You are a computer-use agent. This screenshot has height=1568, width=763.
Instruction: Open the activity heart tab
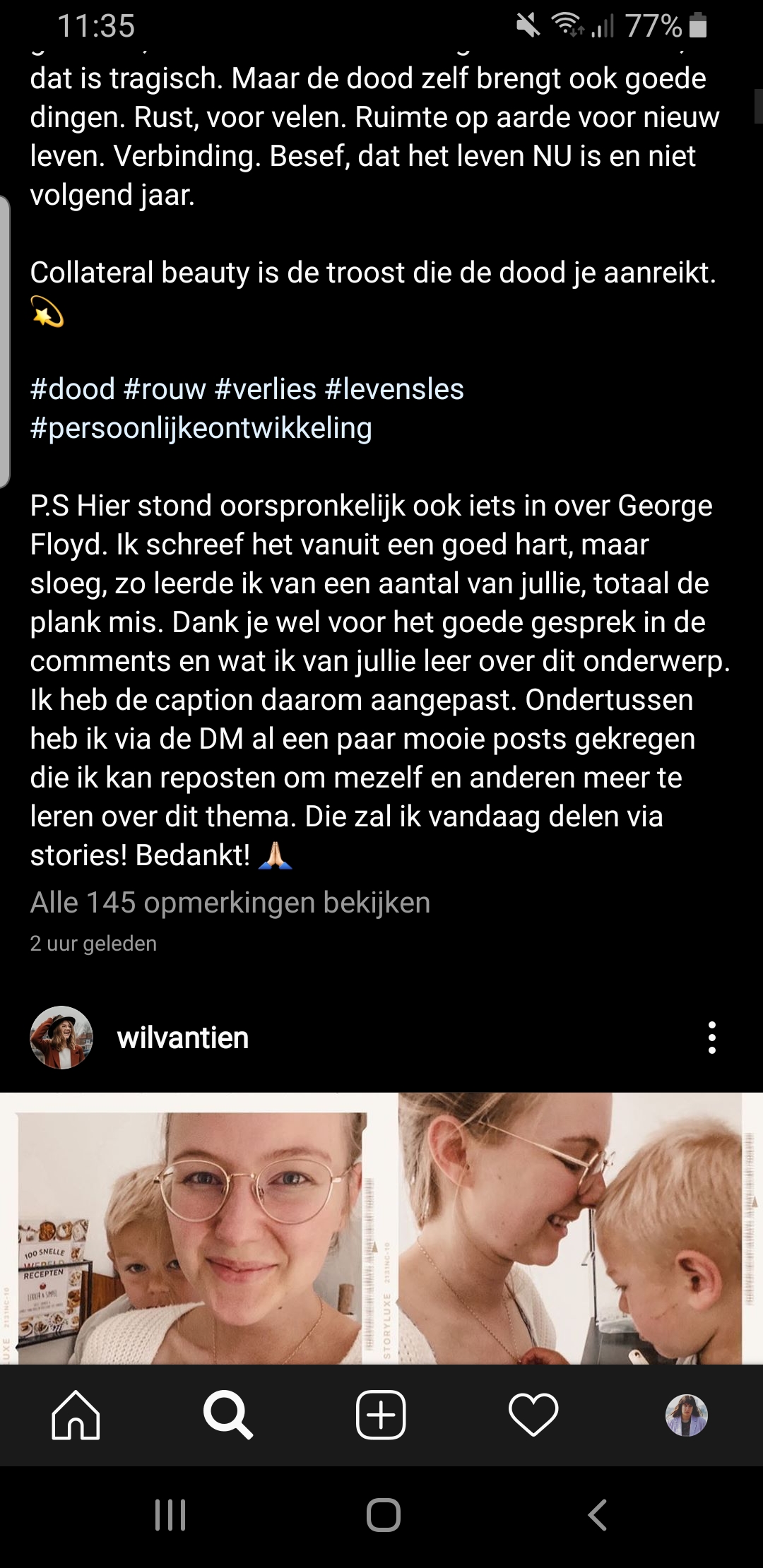point(533,1415)
